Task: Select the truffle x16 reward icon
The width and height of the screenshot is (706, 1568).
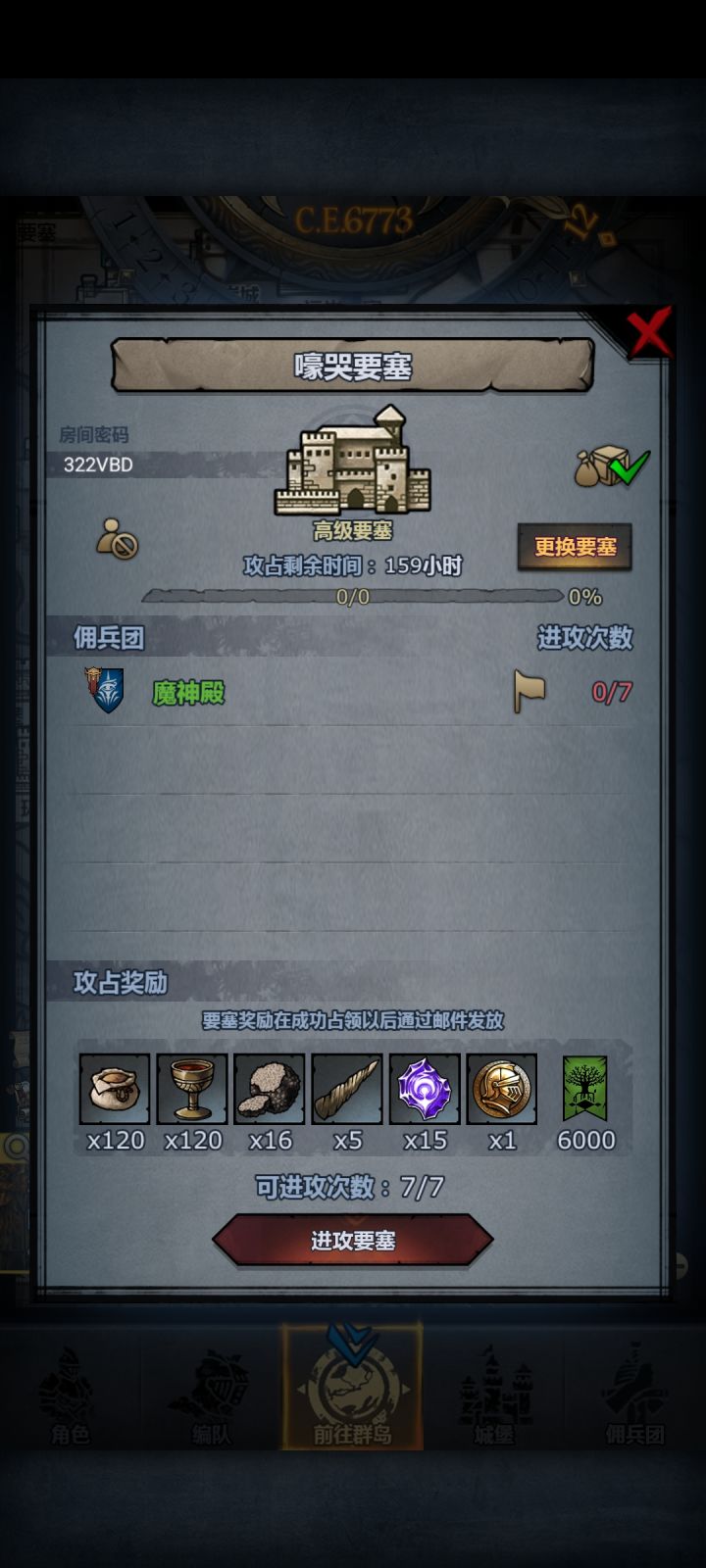Action: 270,1090
